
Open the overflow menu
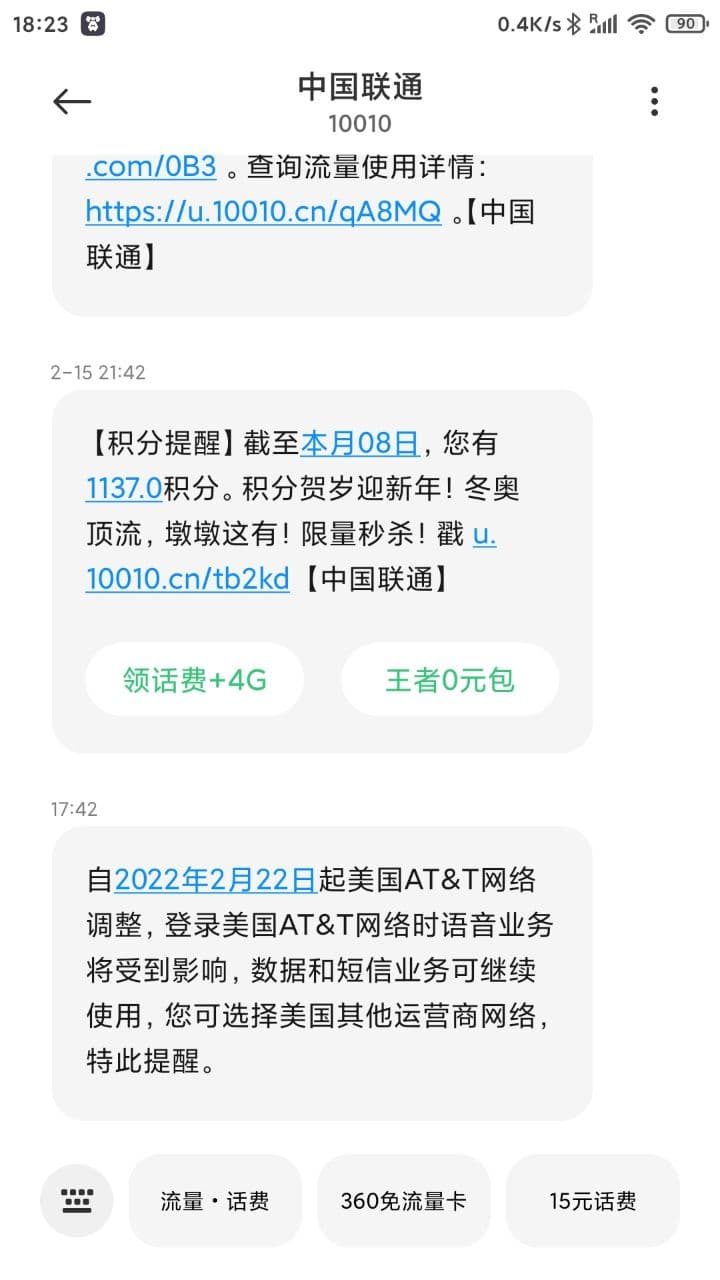(654, 101)
